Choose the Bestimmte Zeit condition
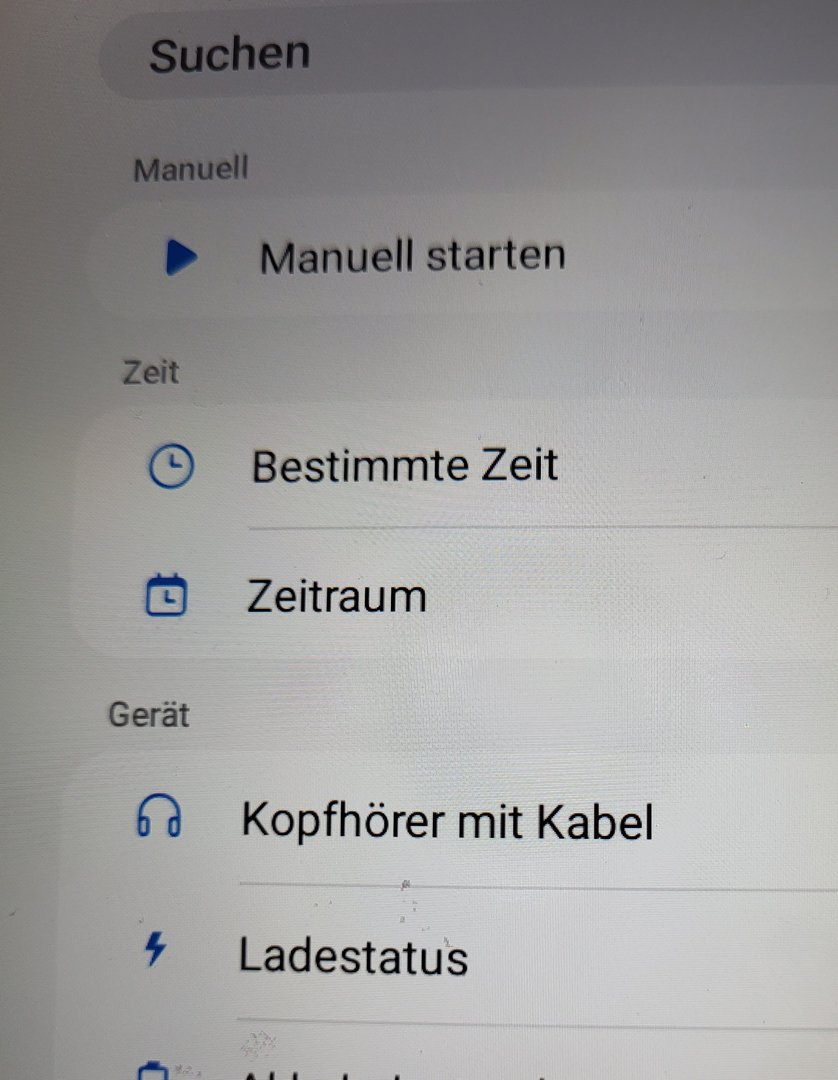Screen dimensions: 838x1080 404,467
